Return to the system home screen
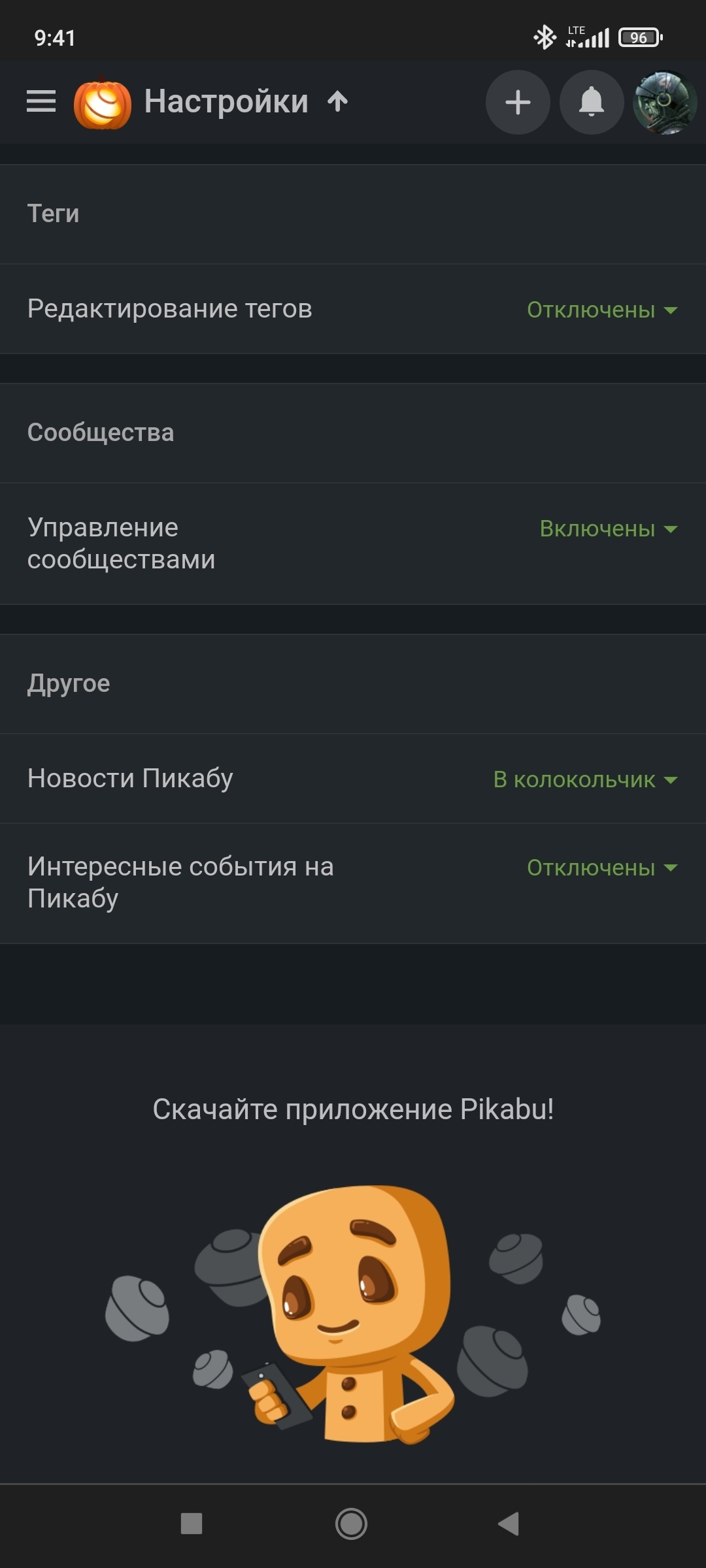Image resolution: width=706 pixels, height=1568 pixels. coord(351,1524)
